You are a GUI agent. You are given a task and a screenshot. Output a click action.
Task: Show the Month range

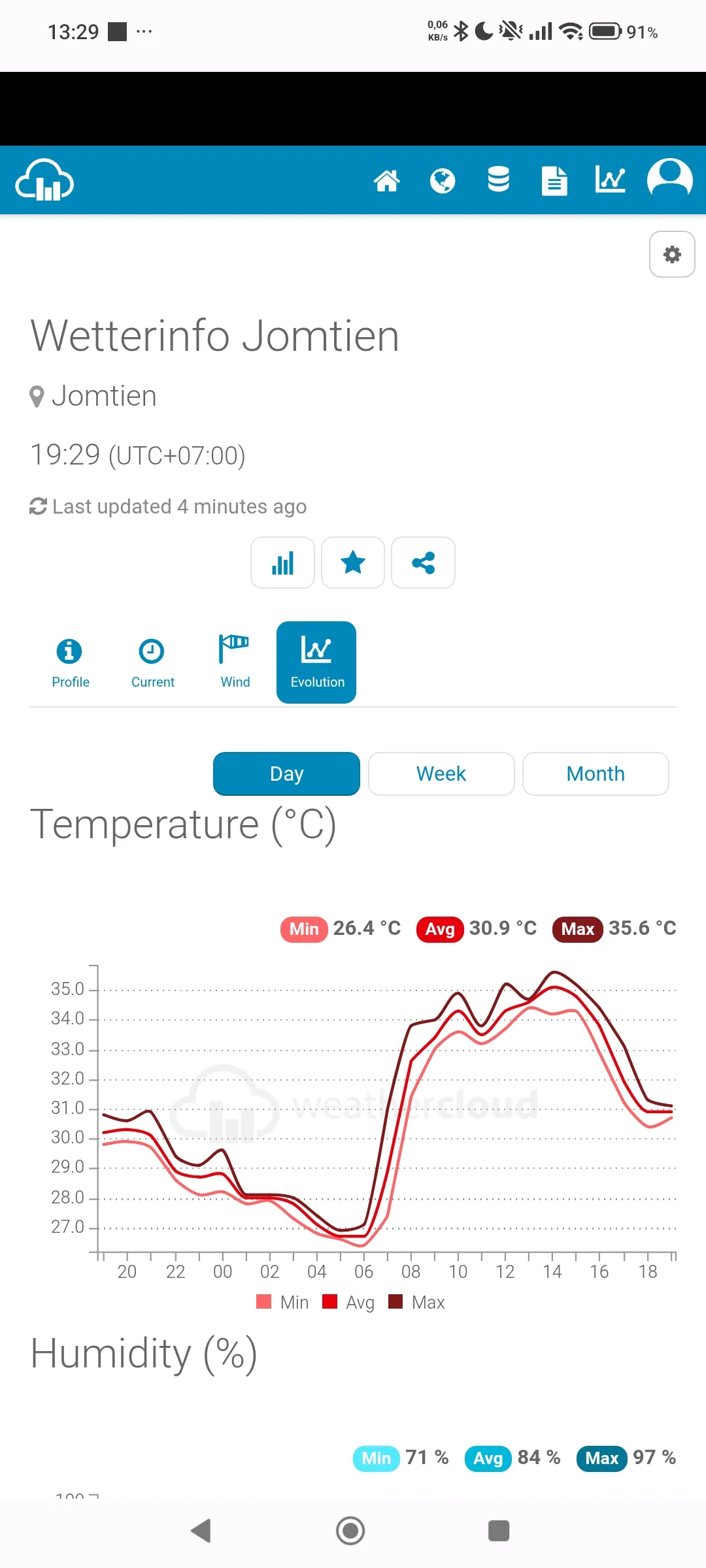[596, 774]
